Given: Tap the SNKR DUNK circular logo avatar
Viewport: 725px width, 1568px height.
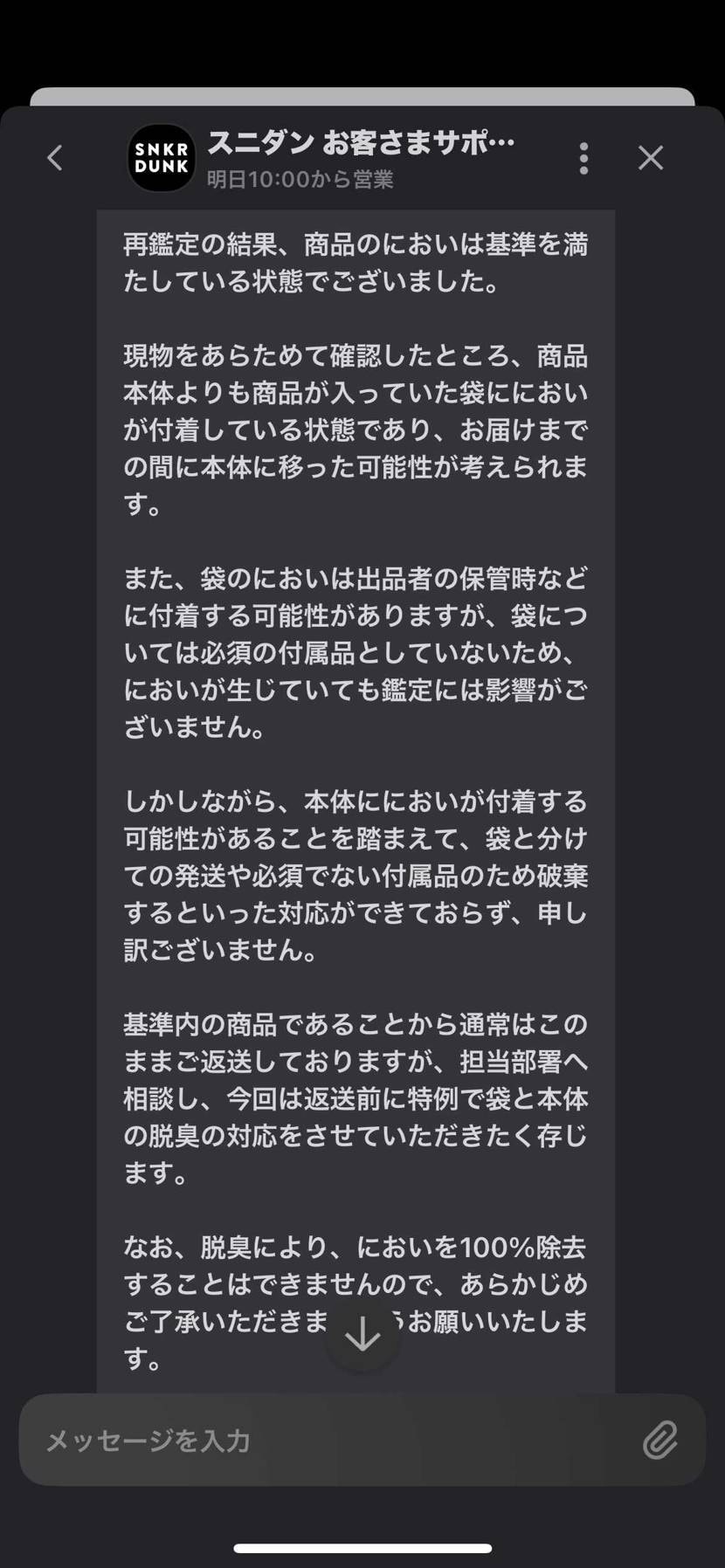Looking at the screenshot, I should [x=162, y=159].
